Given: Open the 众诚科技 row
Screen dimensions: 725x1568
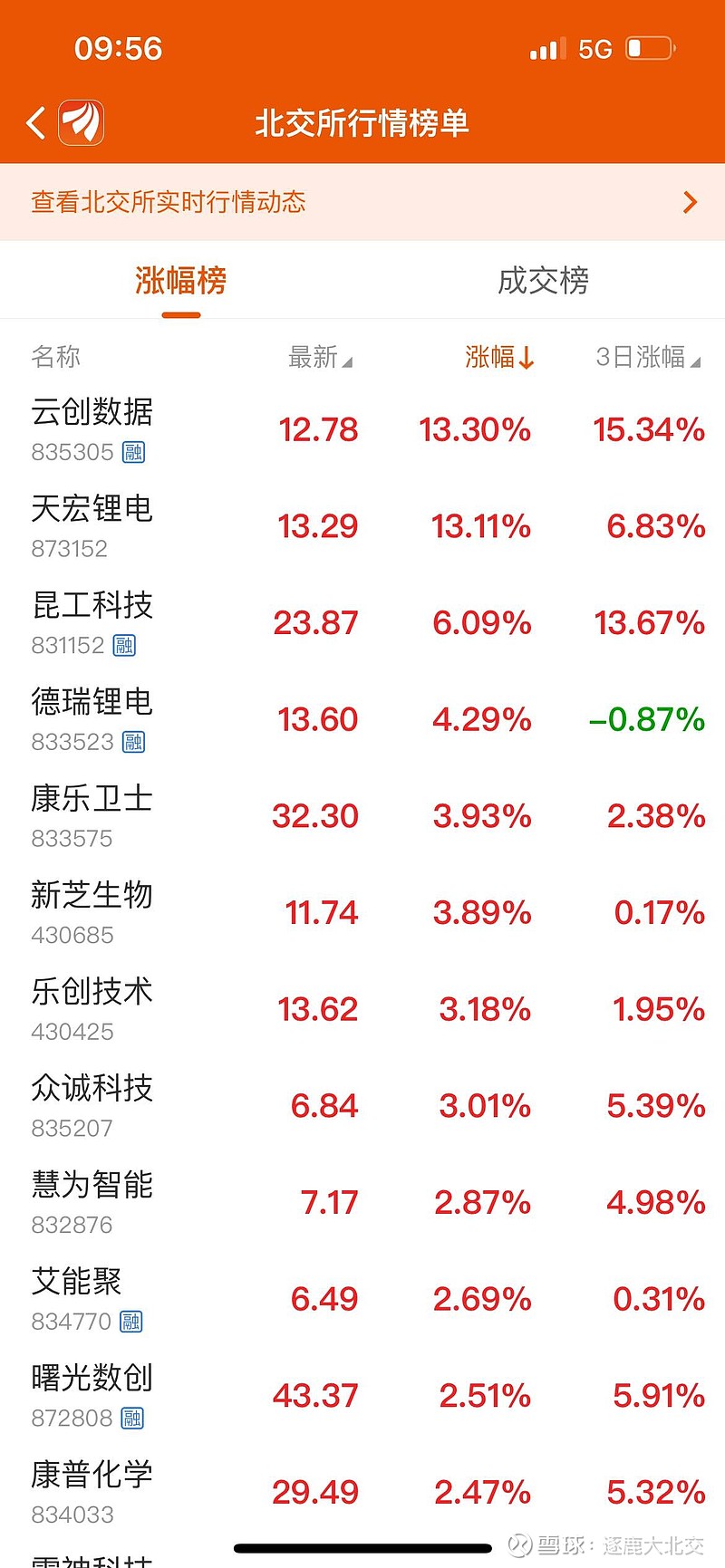Looking at the screenshot, I should click(x=362, y=1106).
